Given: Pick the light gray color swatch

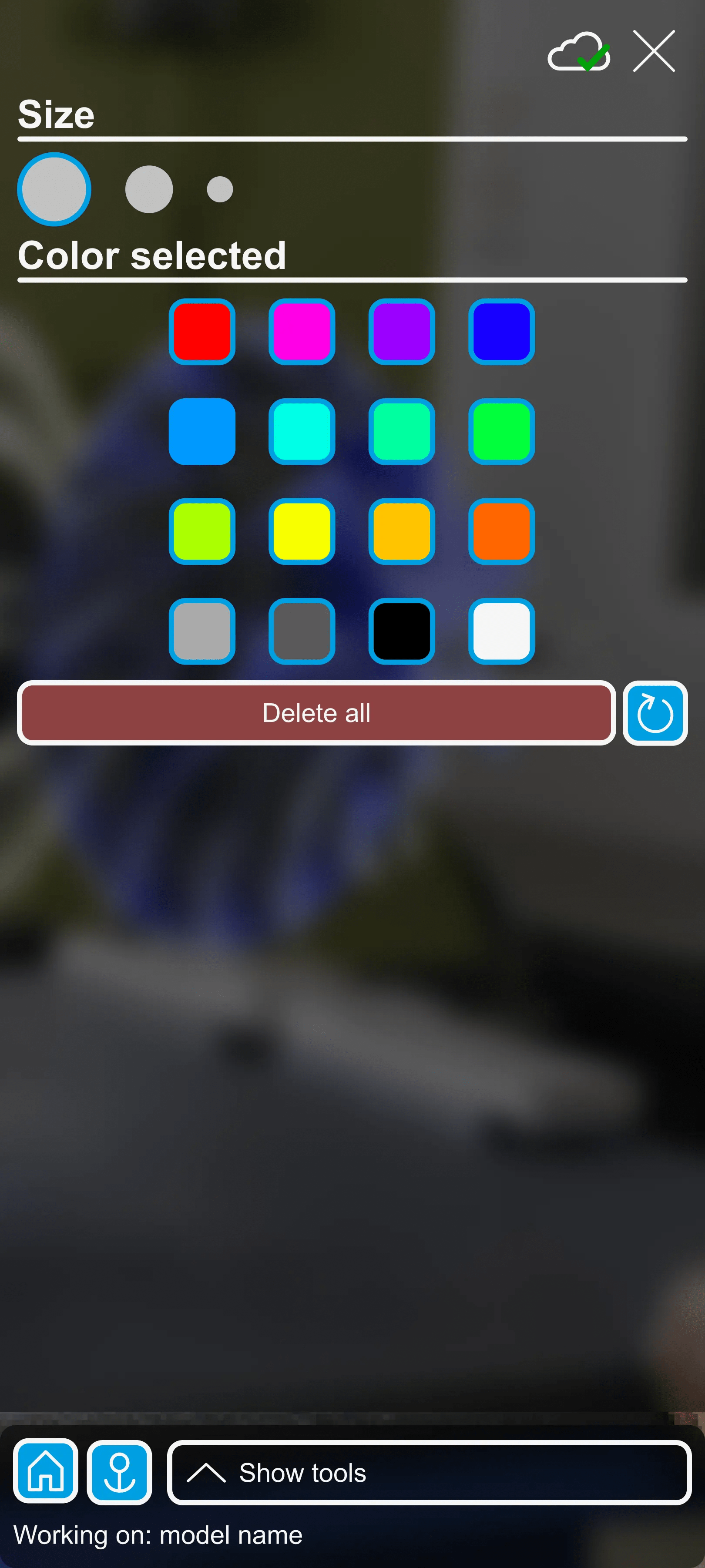Looking at the screenshot, I should [x=202, y=631].
